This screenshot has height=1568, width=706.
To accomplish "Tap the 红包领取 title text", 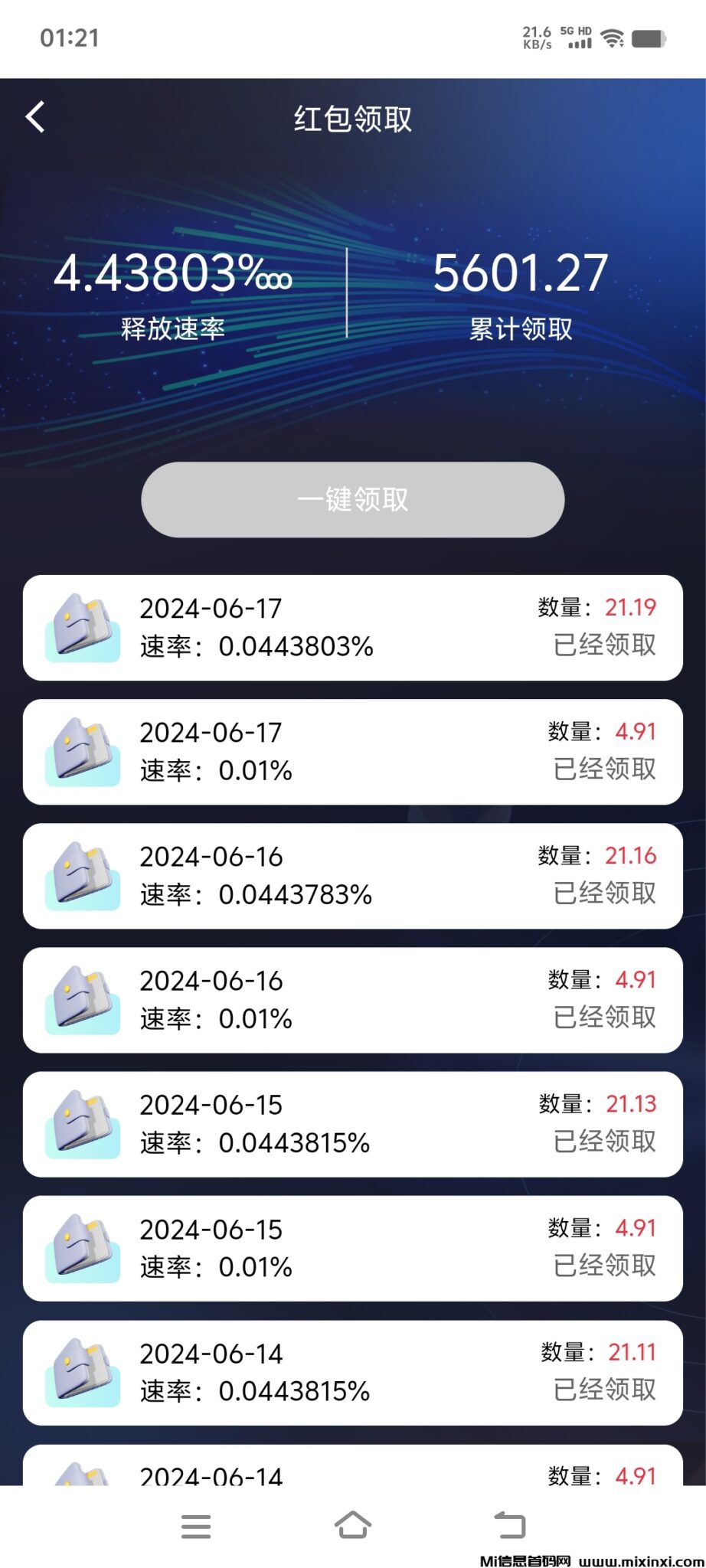I will coord(353,119).
